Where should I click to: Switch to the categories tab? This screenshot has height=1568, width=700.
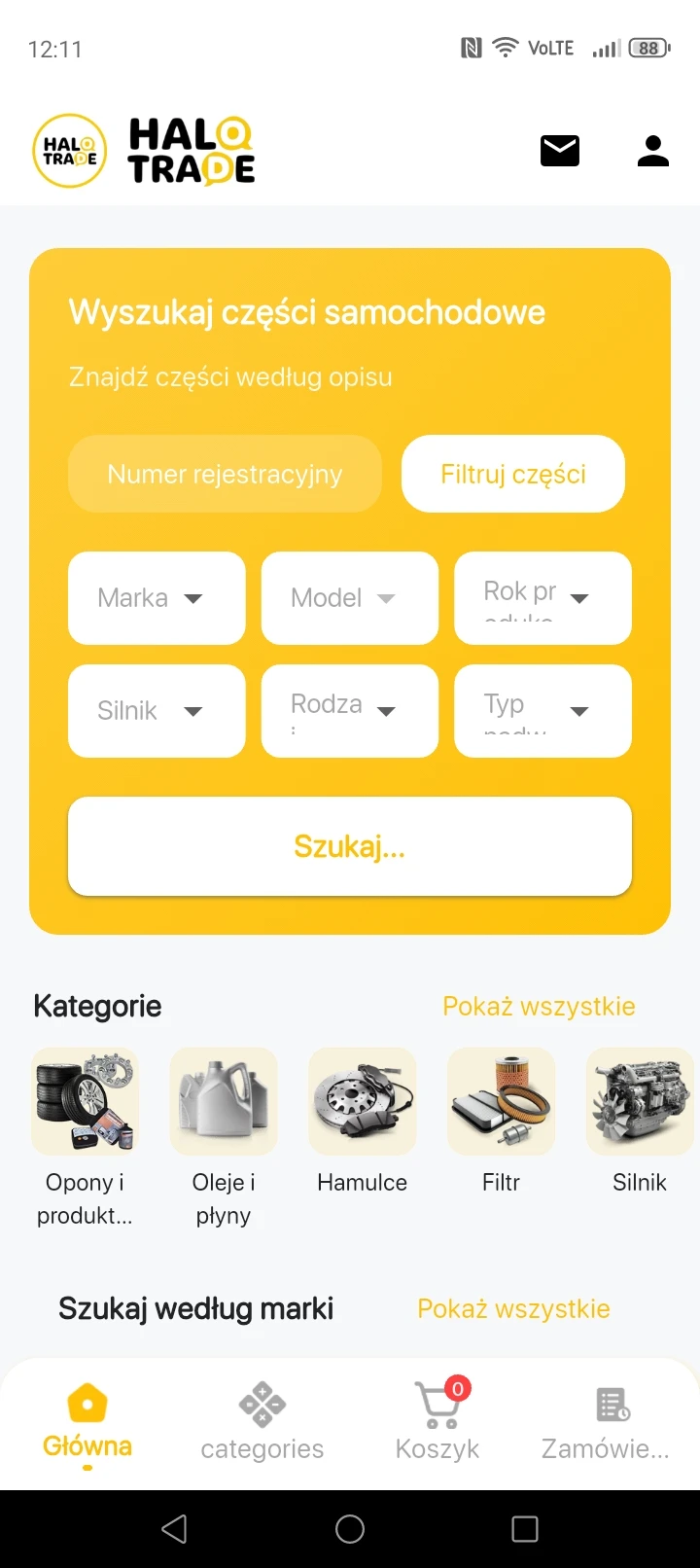coord(262,1423)
